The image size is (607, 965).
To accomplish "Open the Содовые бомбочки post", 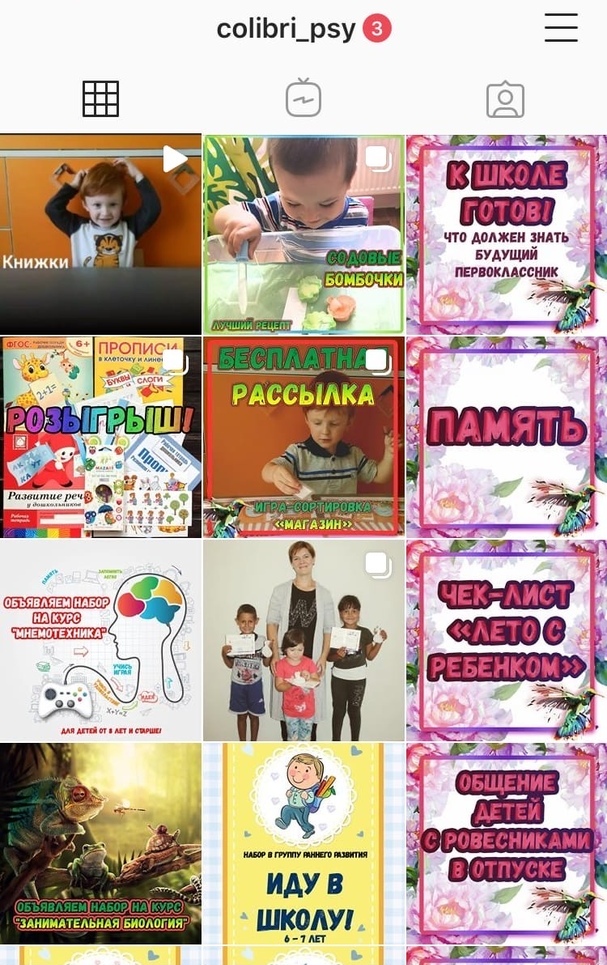I will 303,234.
